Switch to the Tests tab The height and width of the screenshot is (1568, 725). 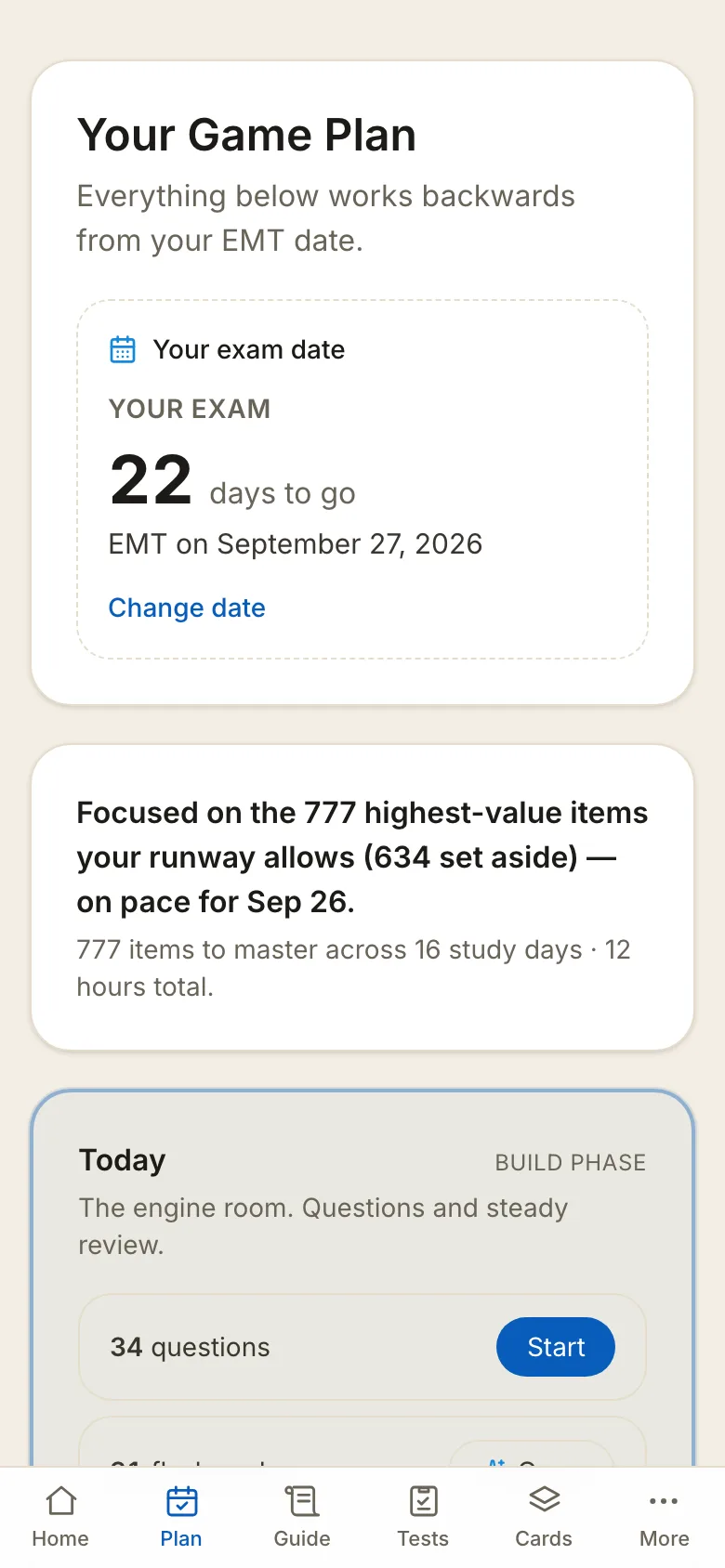tap(423, 1517)
